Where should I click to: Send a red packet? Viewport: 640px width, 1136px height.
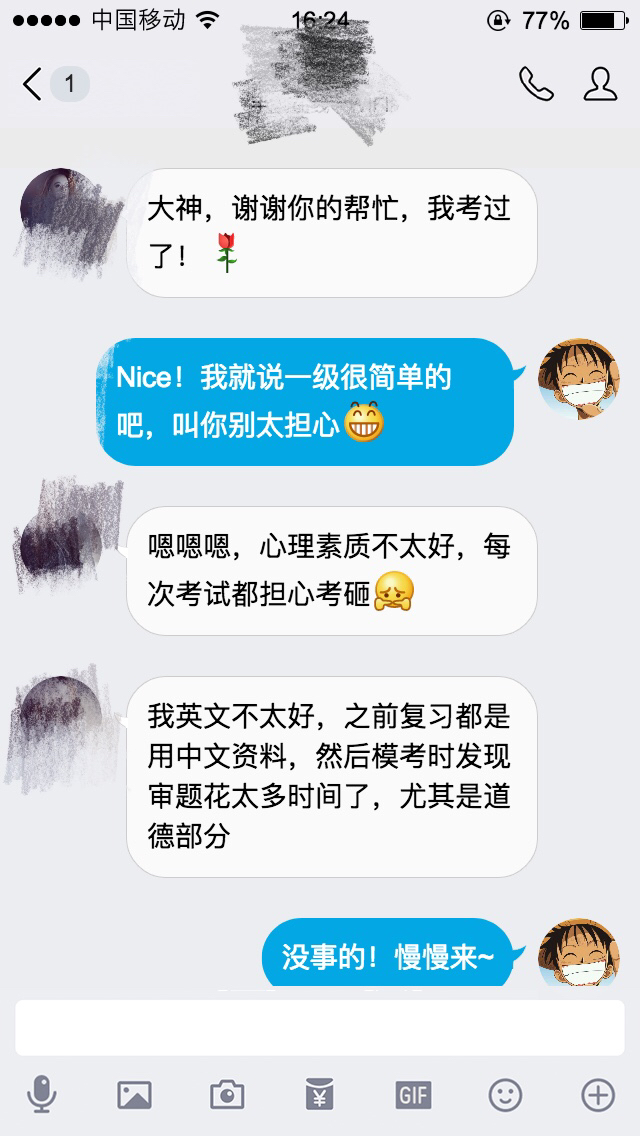click(319, 1095)
